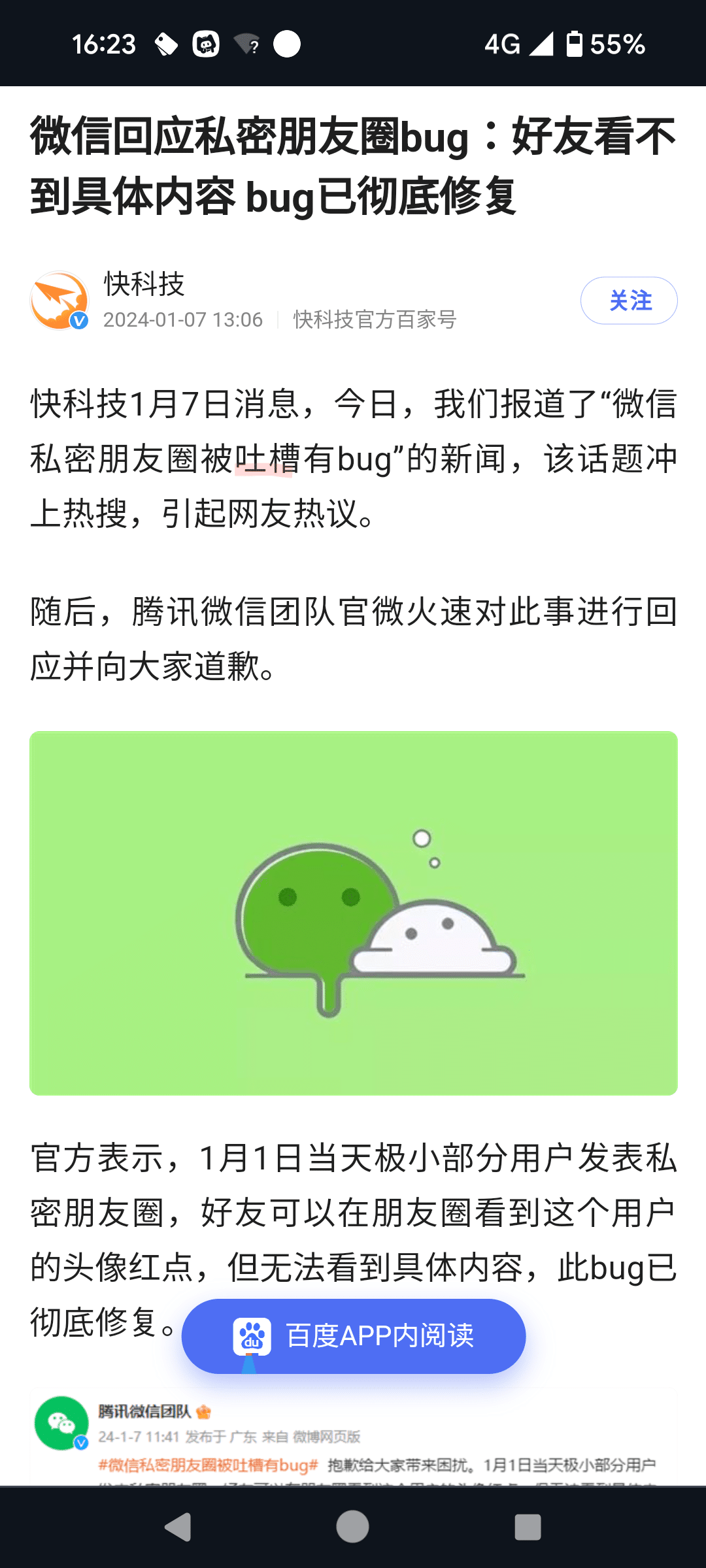
Task: Follow the 快科技 account
Action: 628,301
